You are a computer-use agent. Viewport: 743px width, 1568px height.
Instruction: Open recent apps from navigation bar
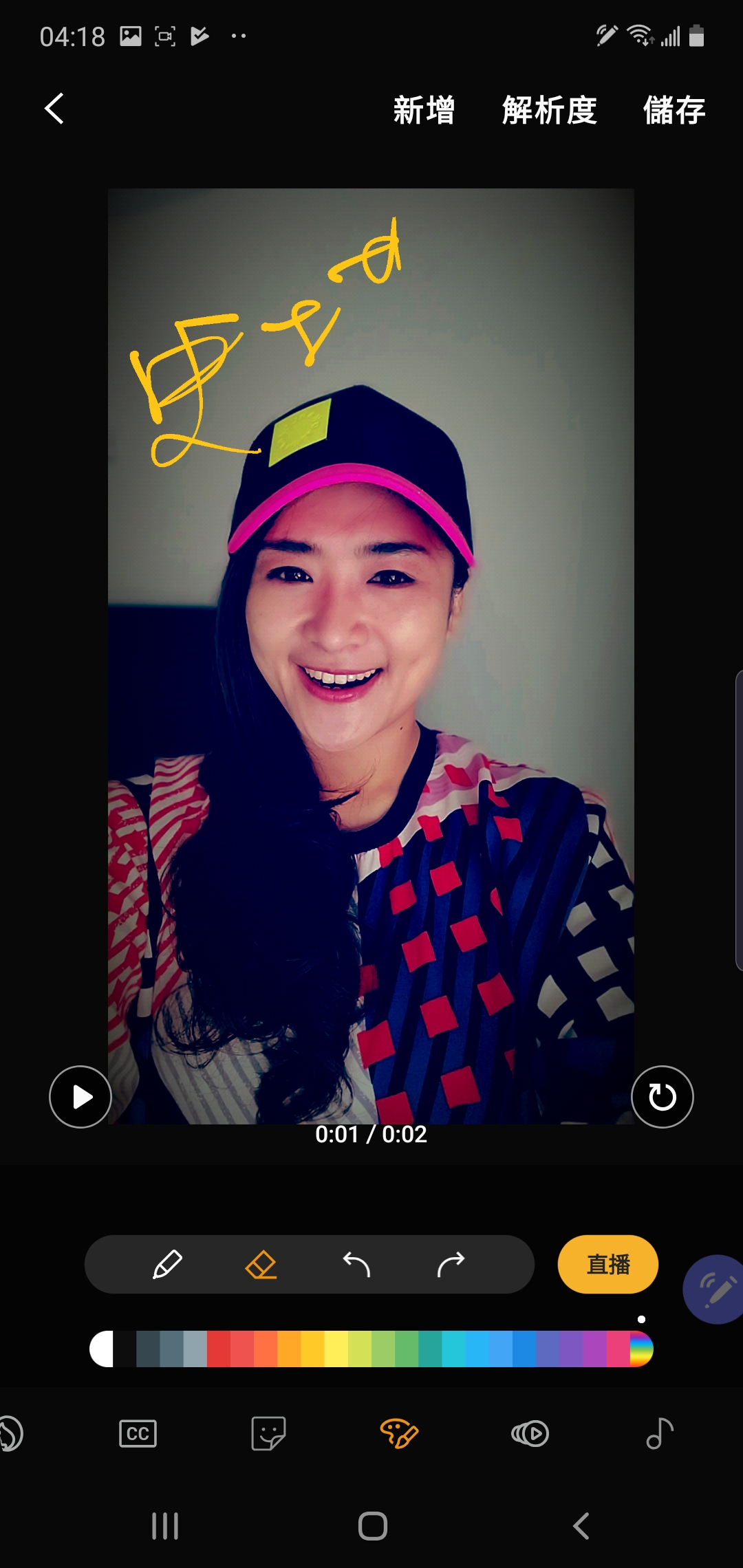click(x=165, y=1526)
